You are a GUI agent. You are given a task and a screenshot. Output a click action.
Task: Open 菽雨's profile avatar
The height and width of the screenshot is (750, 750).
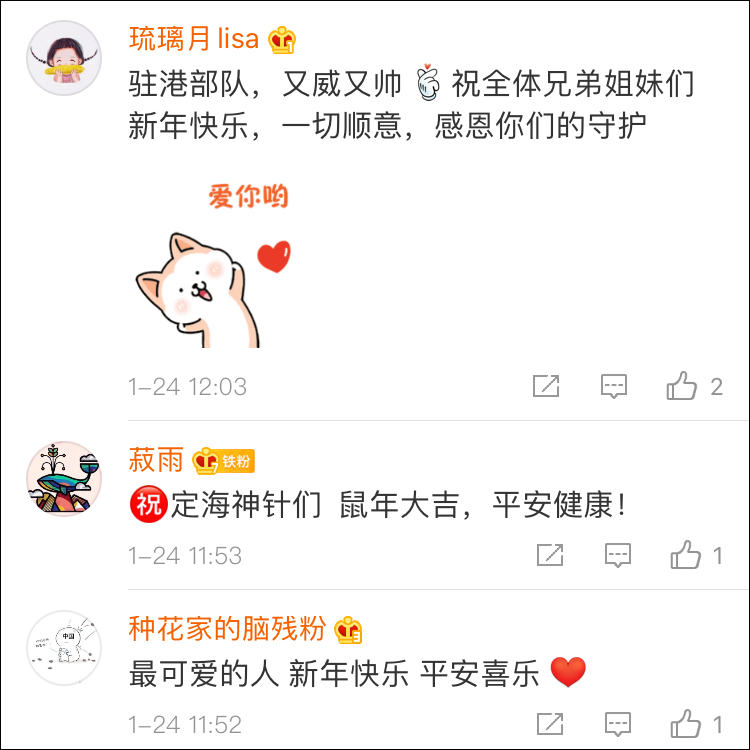click(65, 478)
